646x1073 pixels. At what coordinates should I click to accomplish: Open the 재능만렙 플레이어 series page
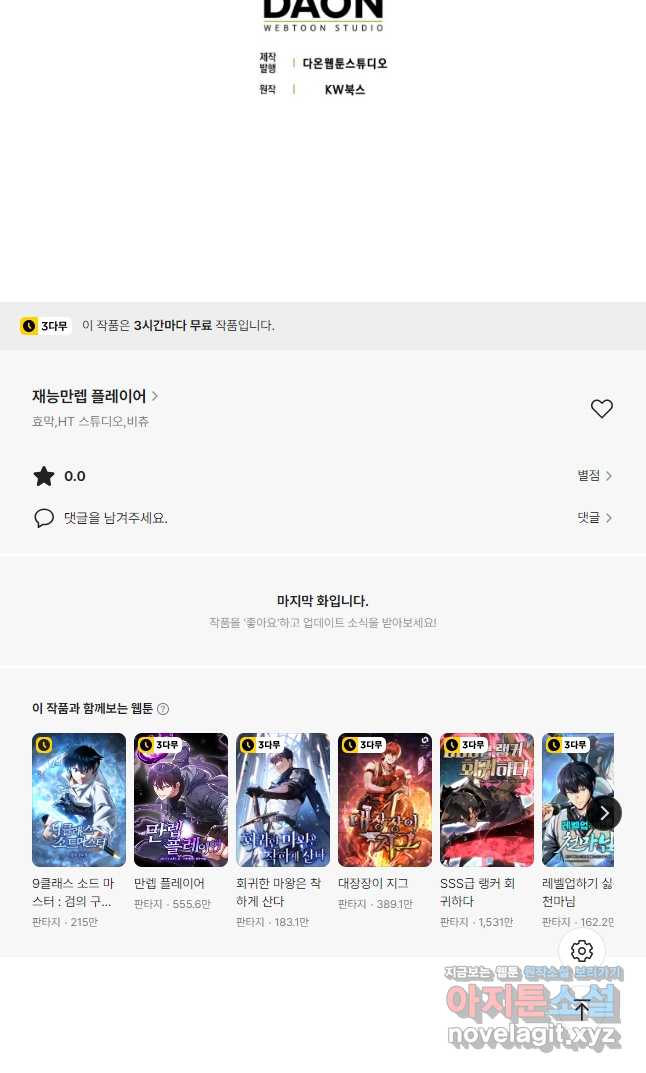point(95,396)
